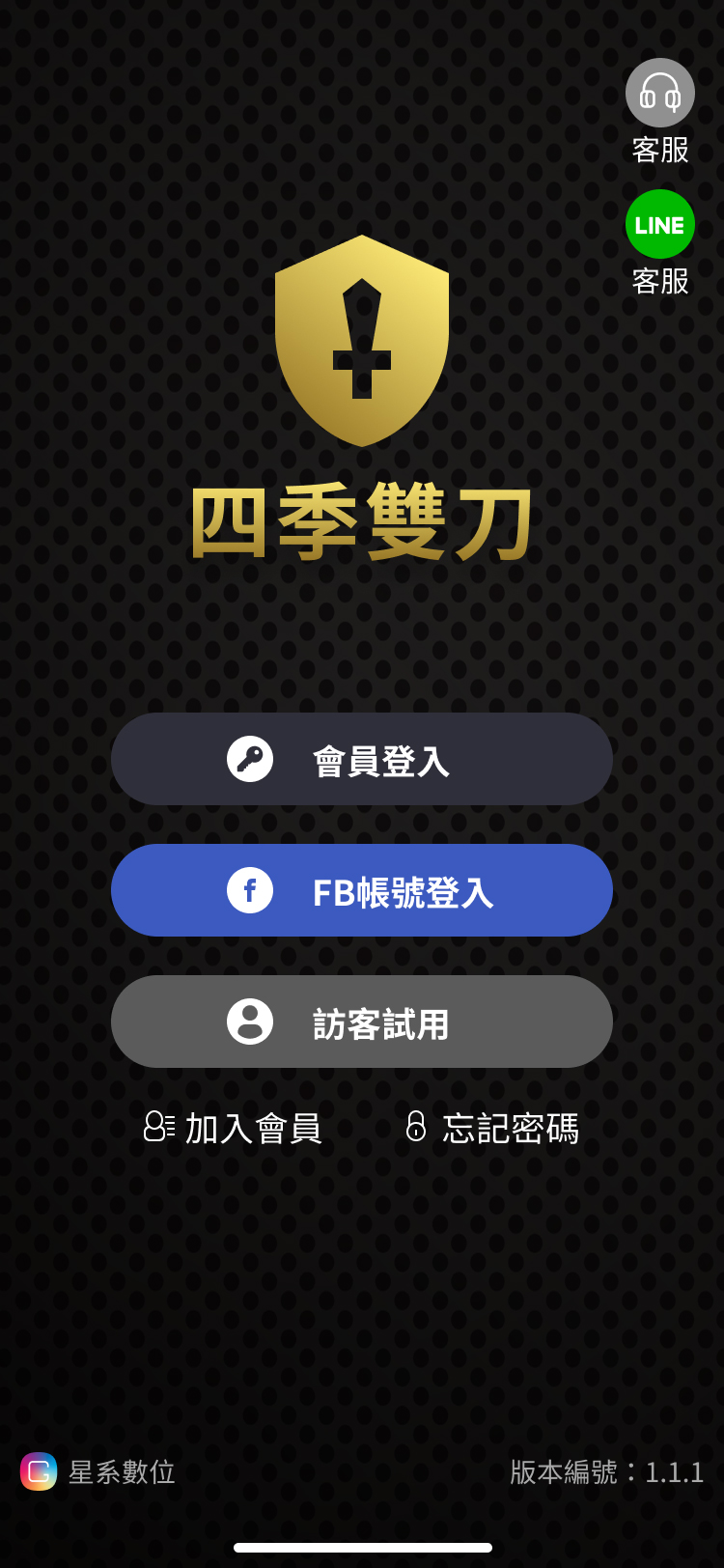Image resolution: width=724 pixels, height=1568 pixels.
Task: Open 加入會員 to register
Action: click(x=234, y=1128)
